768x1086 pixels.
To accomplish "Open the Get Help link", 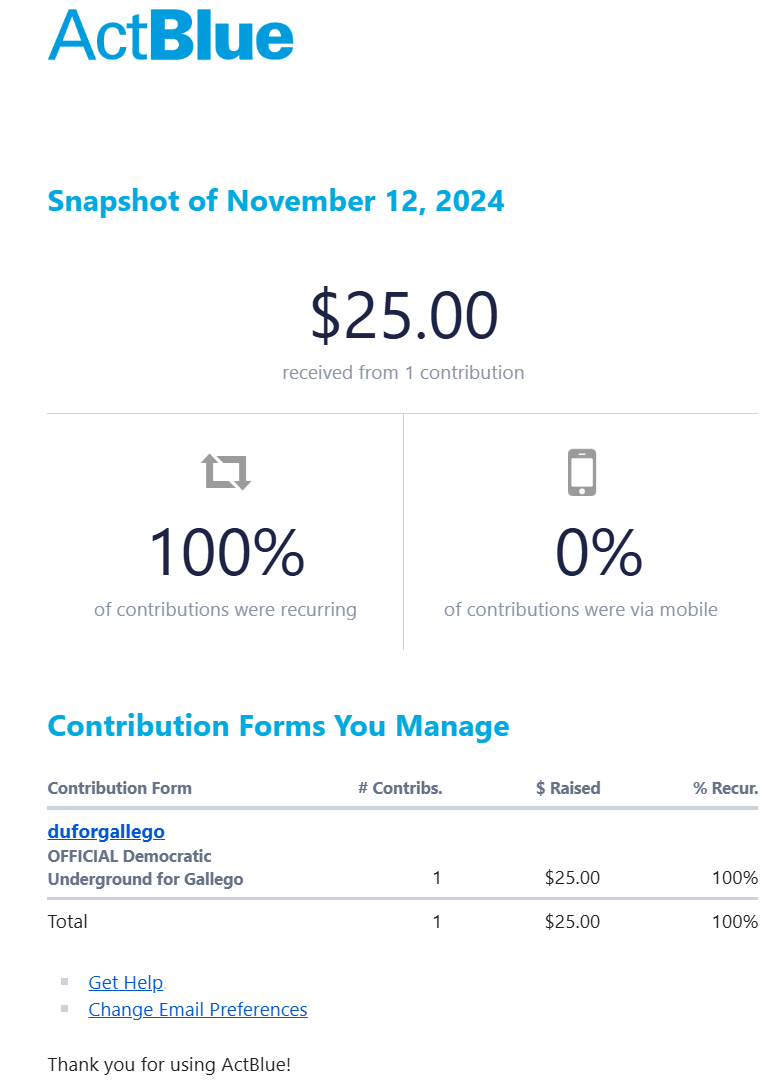I will 126,982.
